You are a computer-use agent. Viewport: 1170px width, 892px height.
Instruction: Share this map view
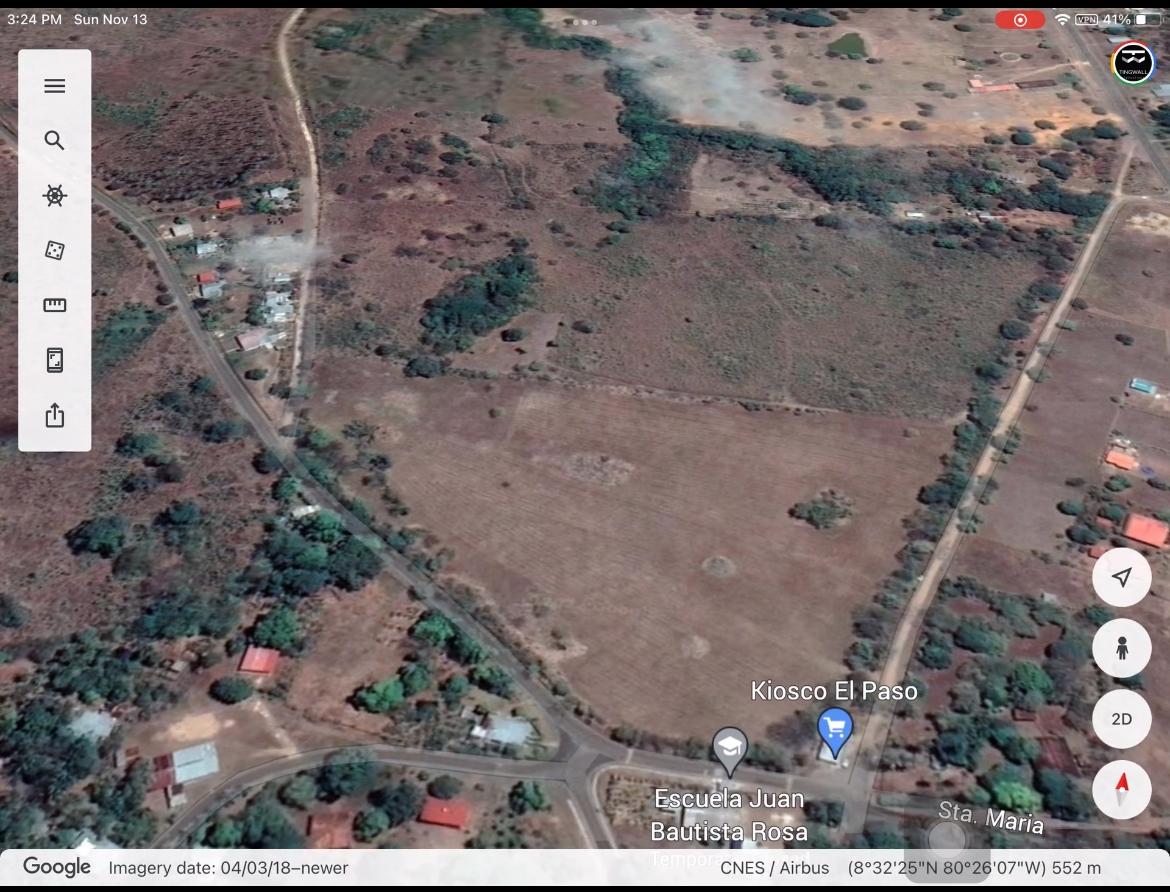pyautogui.click(x=55, y=415)
